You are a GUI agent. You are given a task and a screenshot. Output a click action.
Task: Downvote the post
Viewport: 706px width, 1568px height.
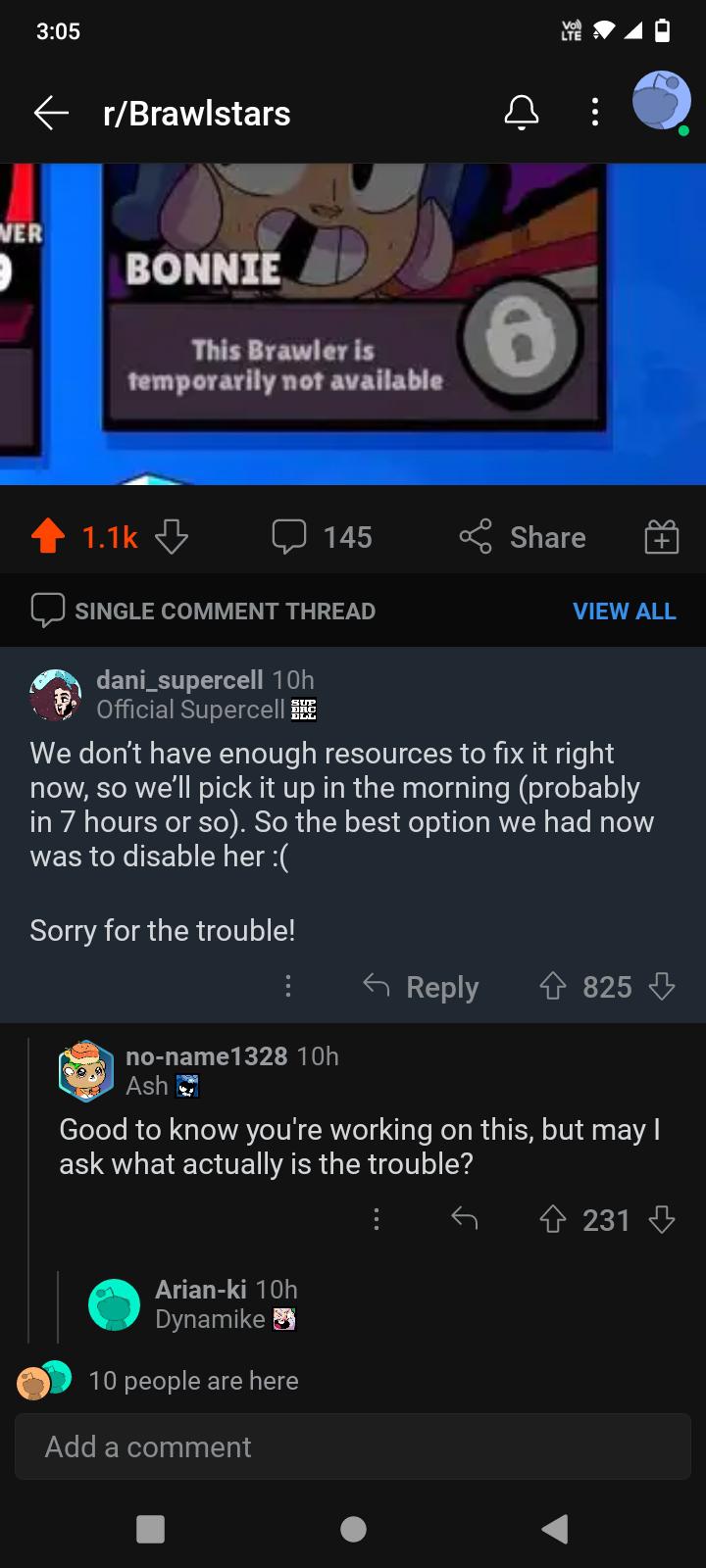(x=172, y=537)
